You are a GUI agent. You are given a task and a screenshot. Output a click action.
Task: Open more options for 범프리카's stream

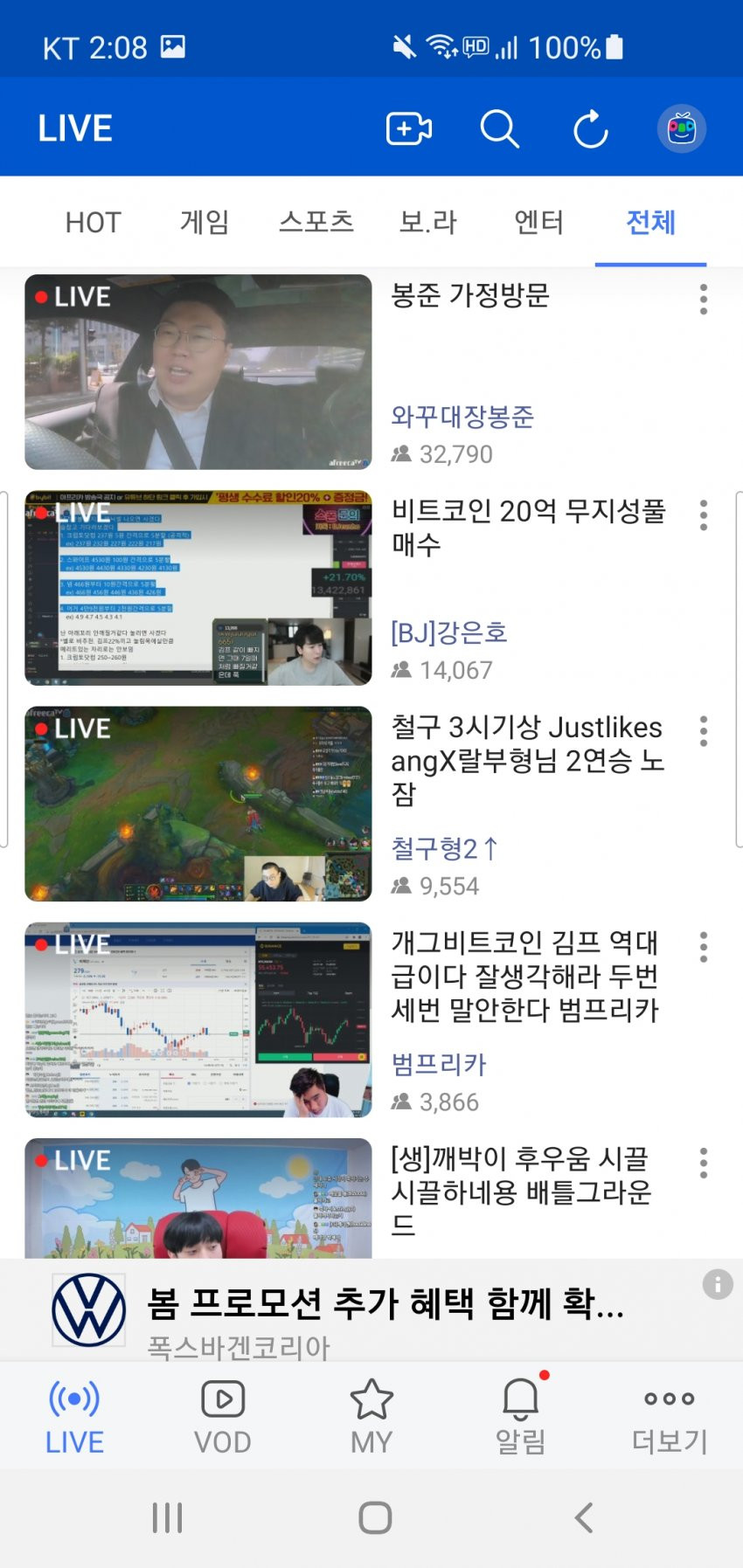click(x=703, y=947)
